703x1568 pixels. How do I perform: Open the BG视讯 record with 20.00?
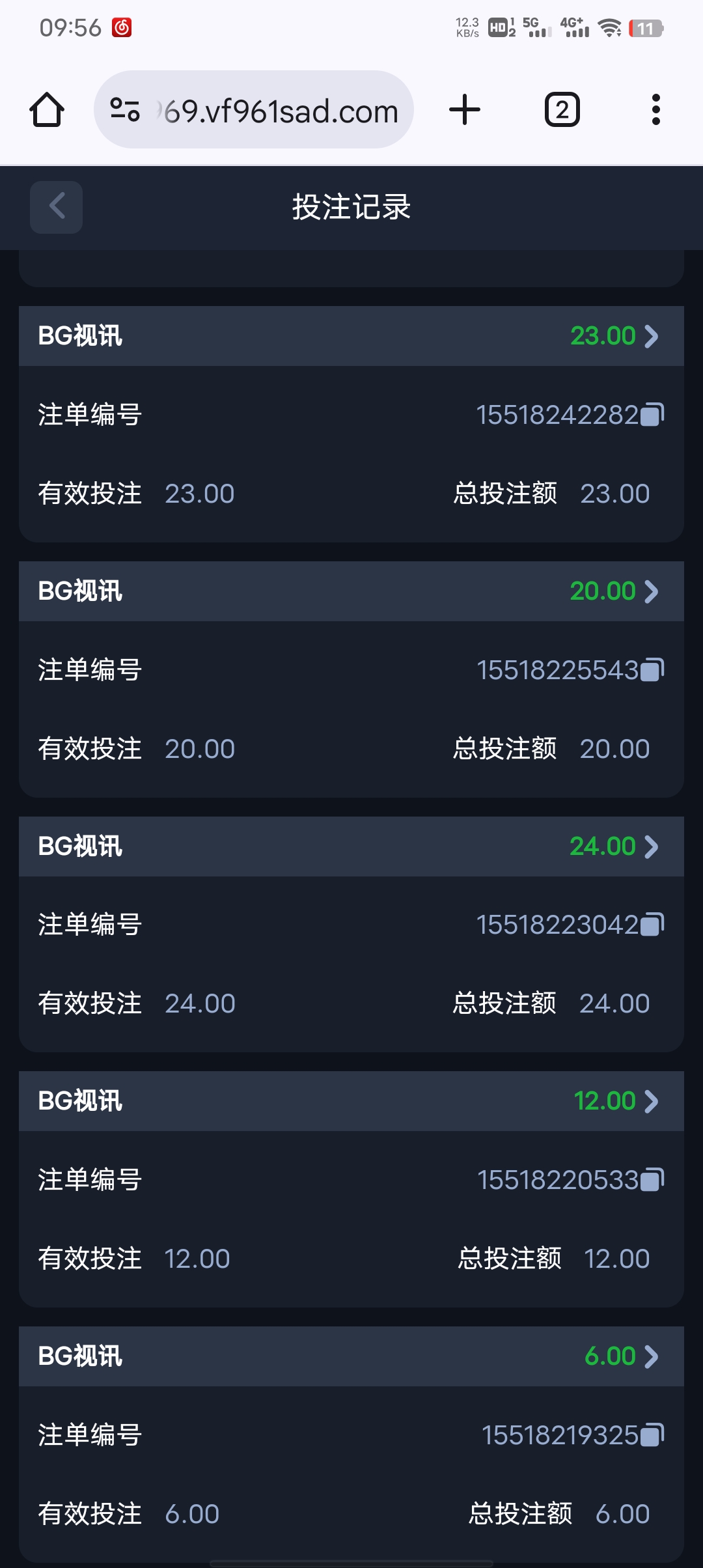pos(351,591)
